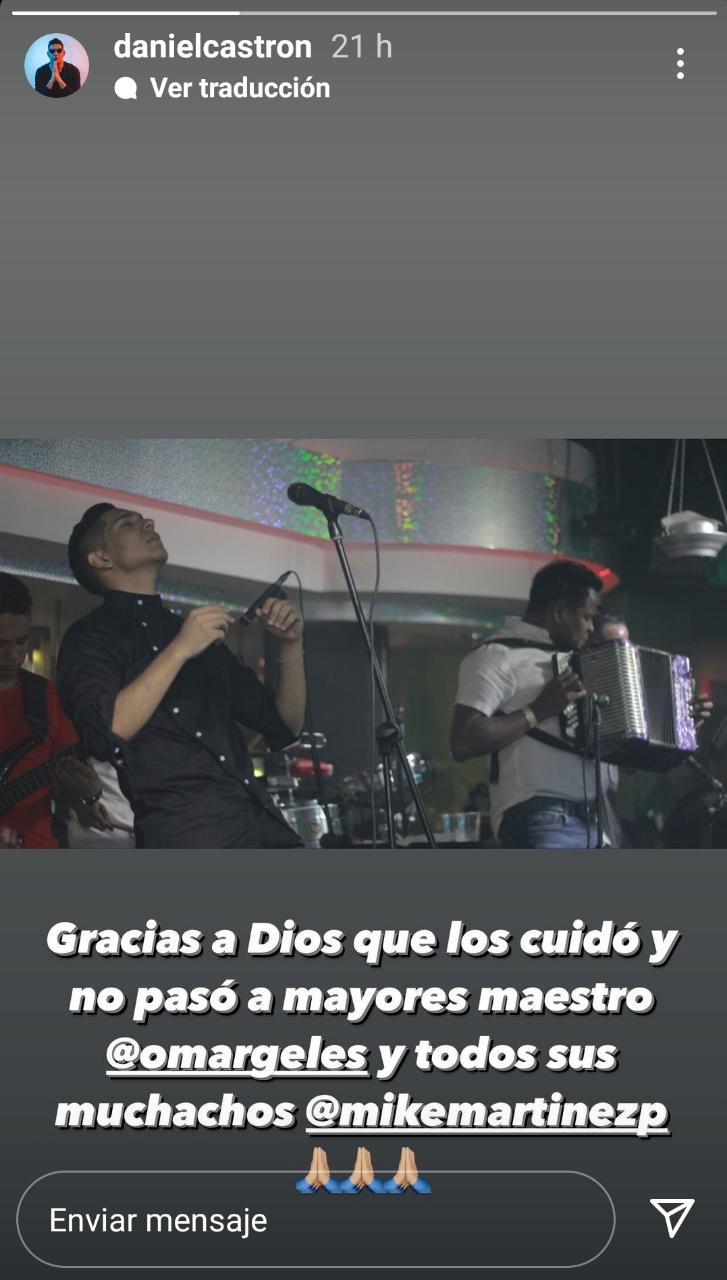Open the @omargeles mention

(237, 1057)
